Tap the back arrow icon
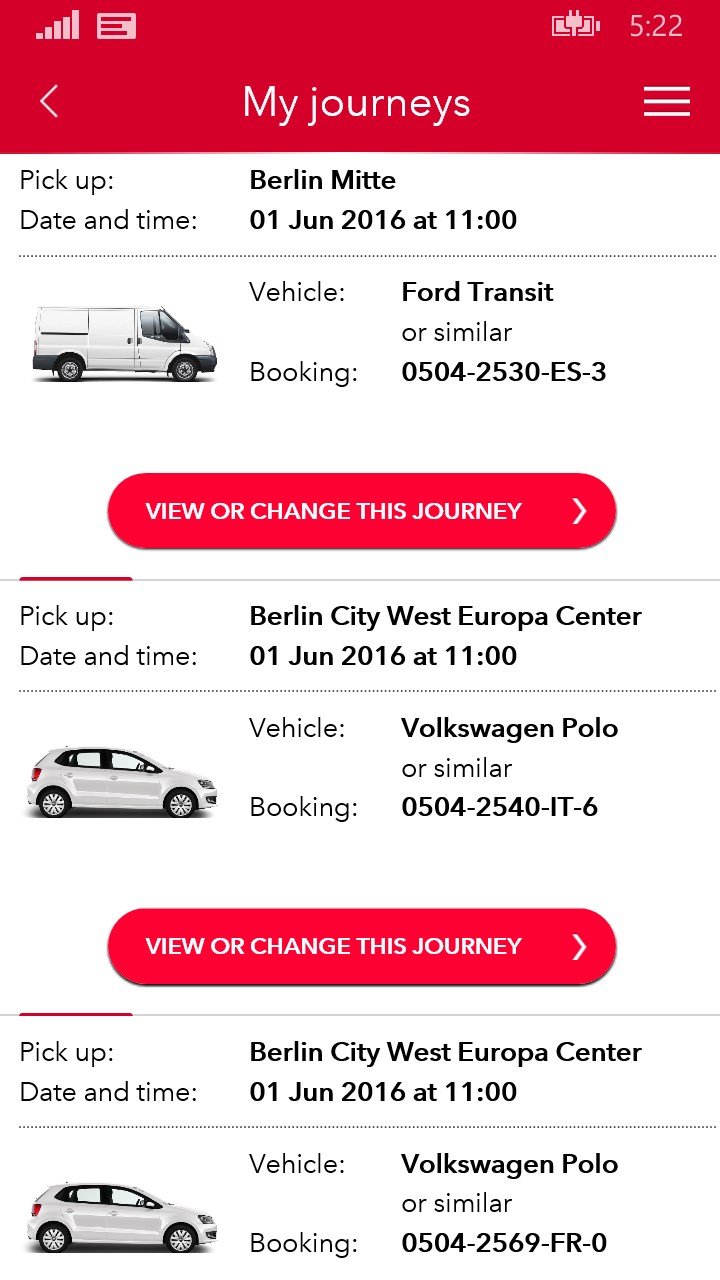Screen dimensions: 720x1280 coord(49,101)
